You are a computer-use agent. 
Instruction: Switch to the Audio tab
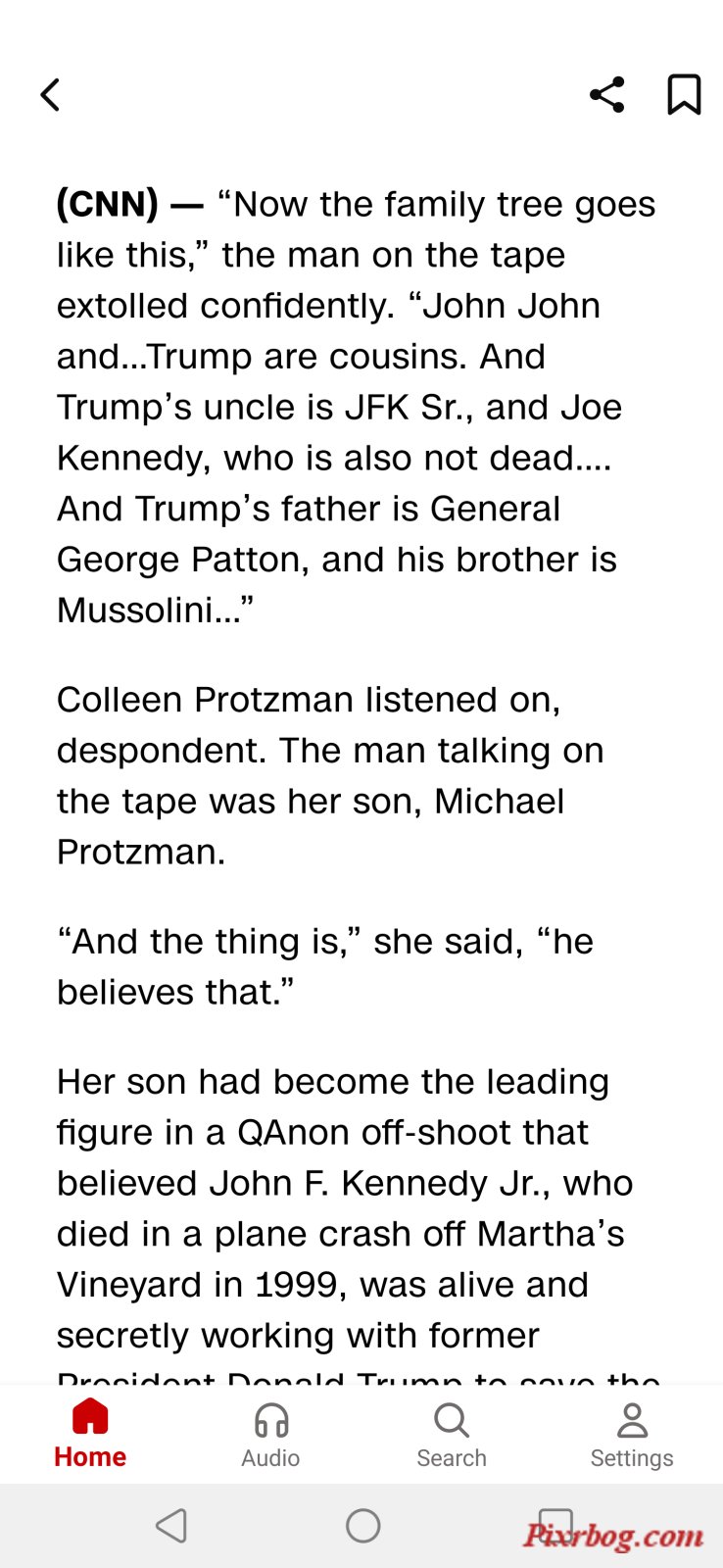(270, 1434)
